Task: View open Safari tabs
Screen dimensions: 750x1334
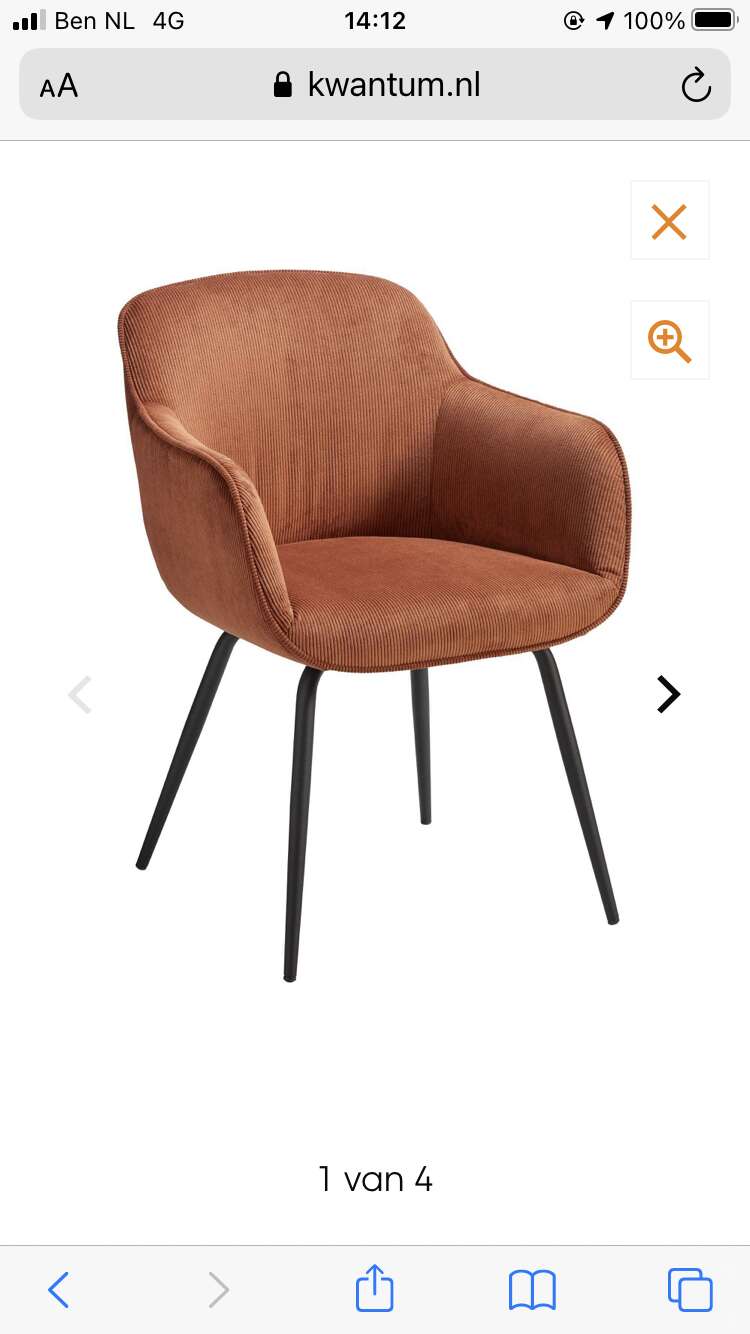Action: coord(690,1289)
